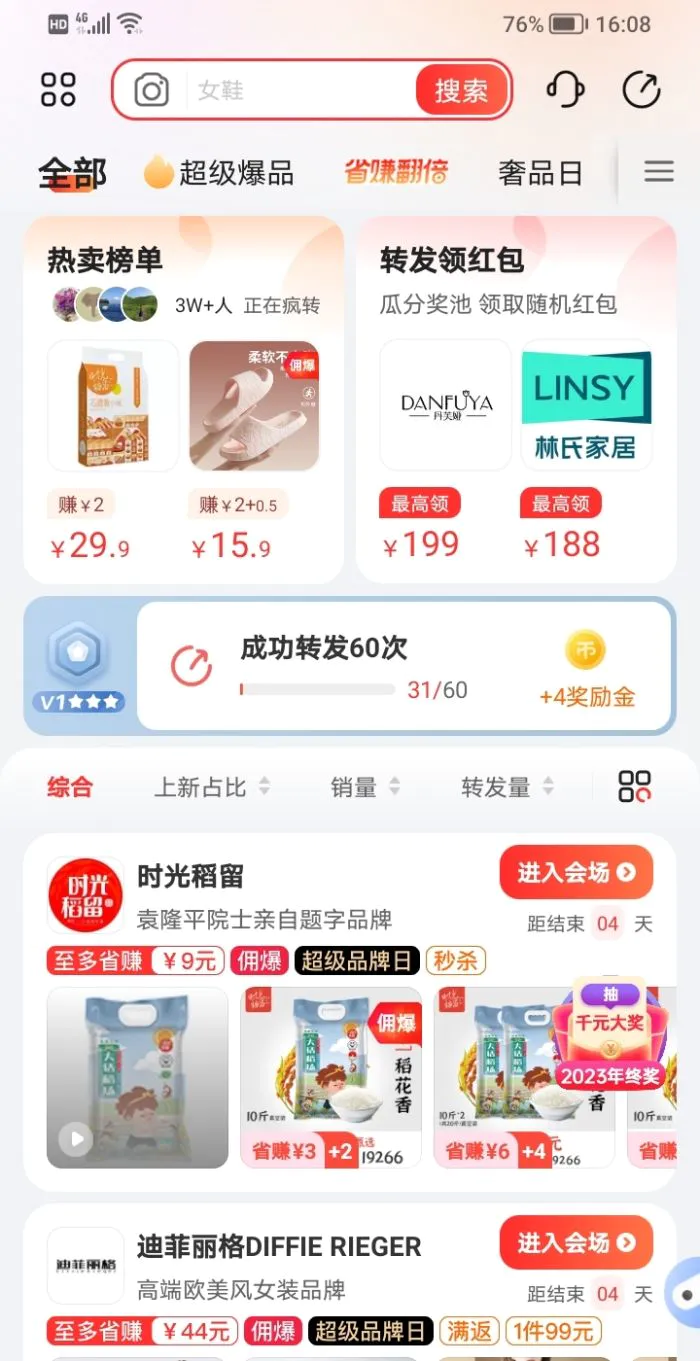
Task: Tap the red 搜索 button
Action: click(x=461, y=91)
